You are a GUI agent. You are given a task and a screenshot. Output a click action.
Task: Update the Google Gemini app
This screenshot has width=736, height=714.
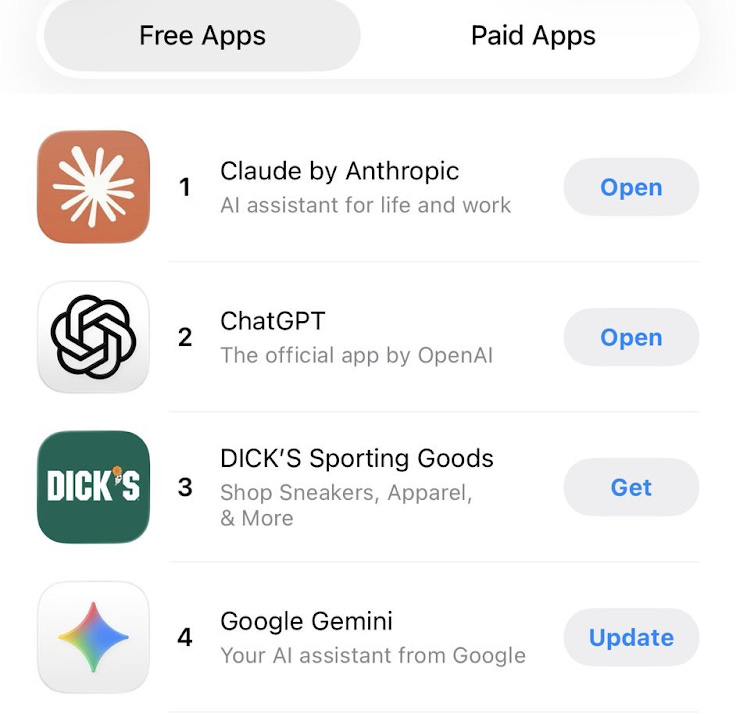(x=631, y=637)
